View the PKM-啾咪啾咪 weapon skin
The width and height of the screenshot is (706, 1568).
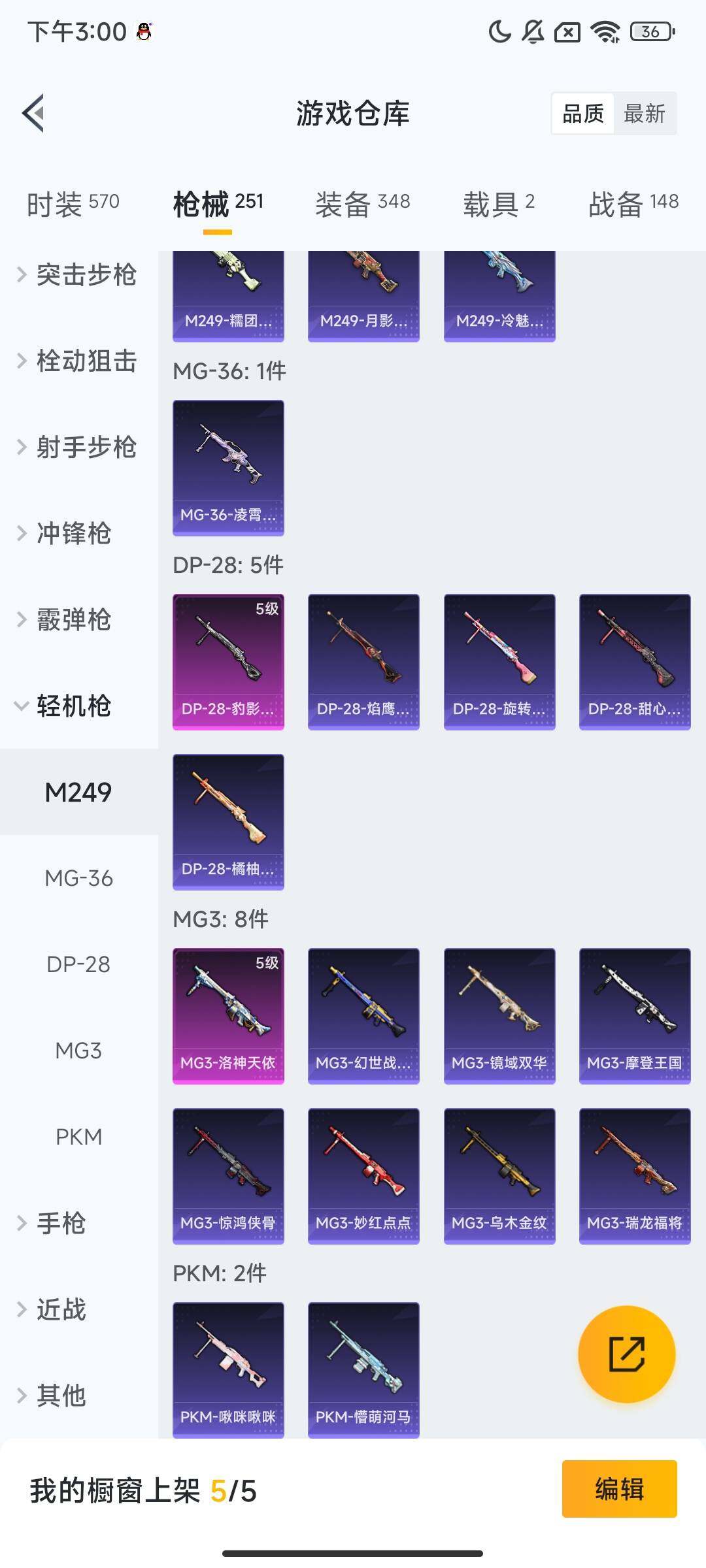(227, 1369)
